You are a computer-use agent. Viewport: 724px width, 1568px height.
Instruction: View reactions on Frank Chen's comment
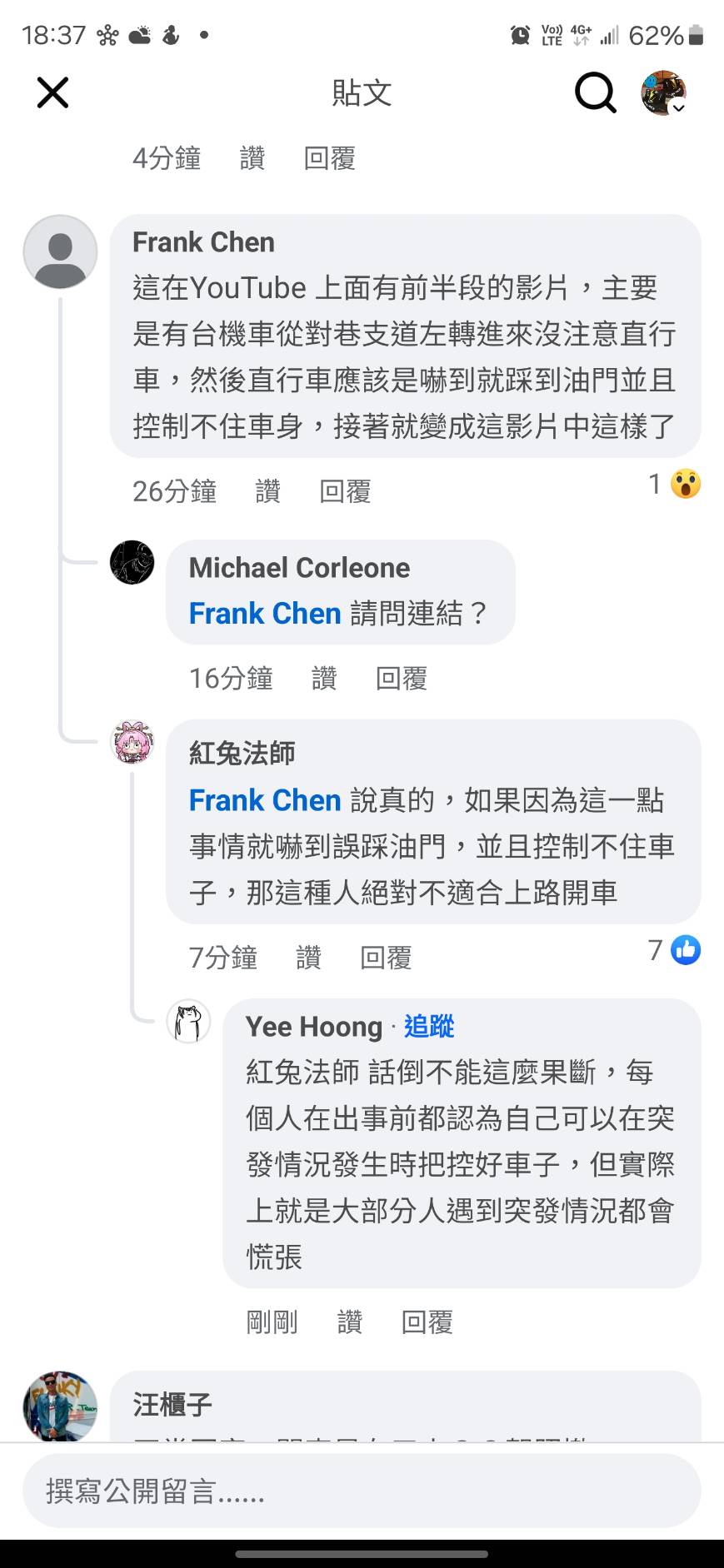676,484
